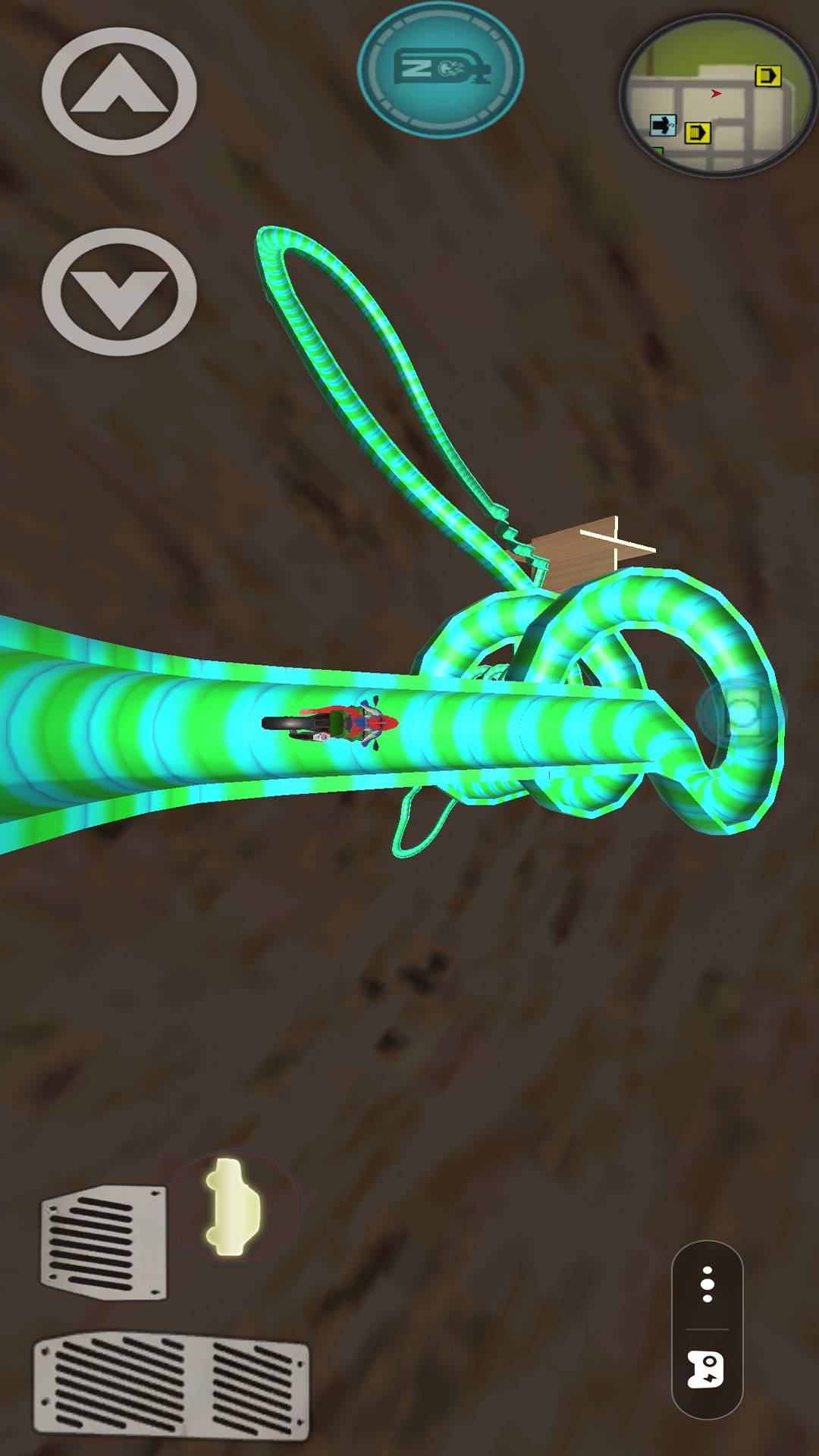
Task: Open the three-dot overflow menu
Action: click(707, 1285)
